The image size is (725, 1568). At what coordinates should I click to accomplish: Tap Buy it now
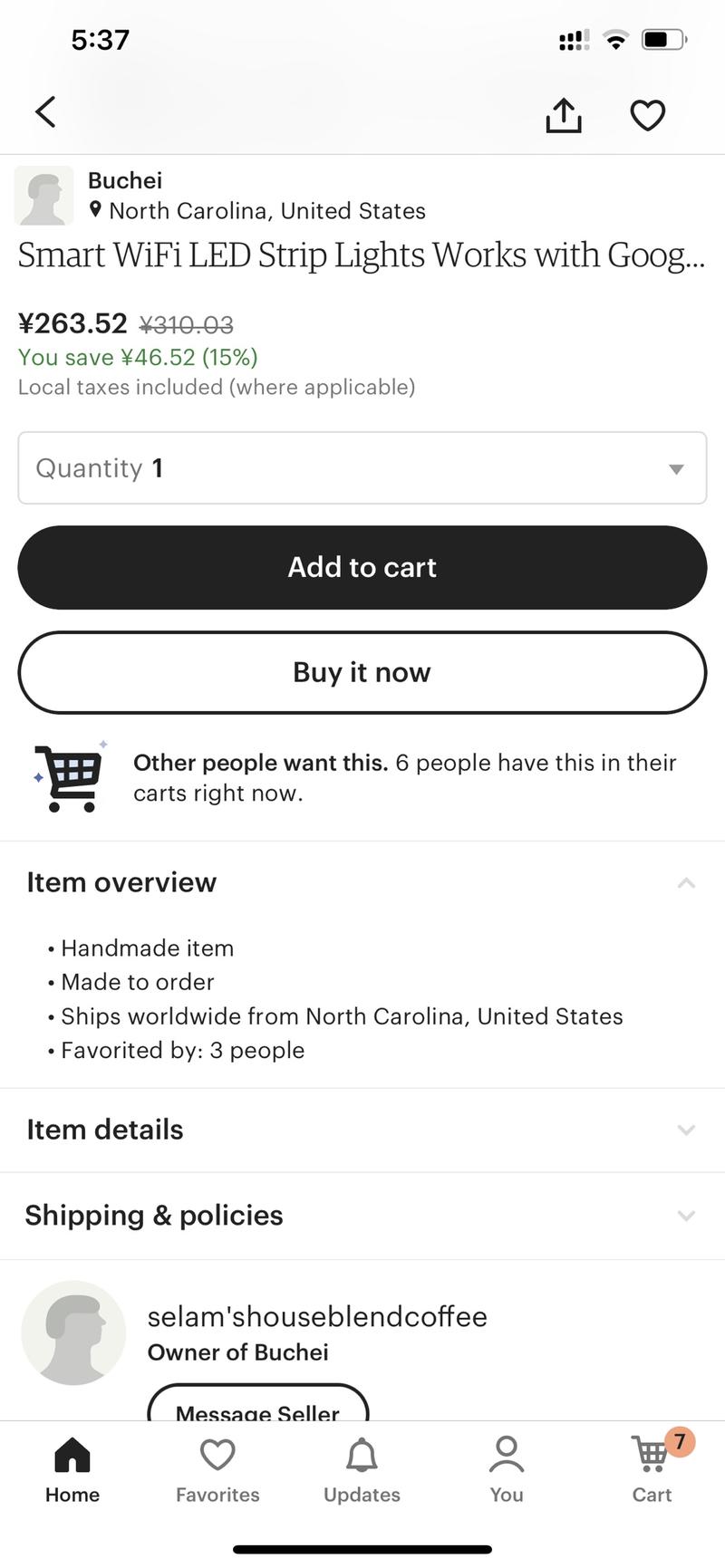point(362,672)
